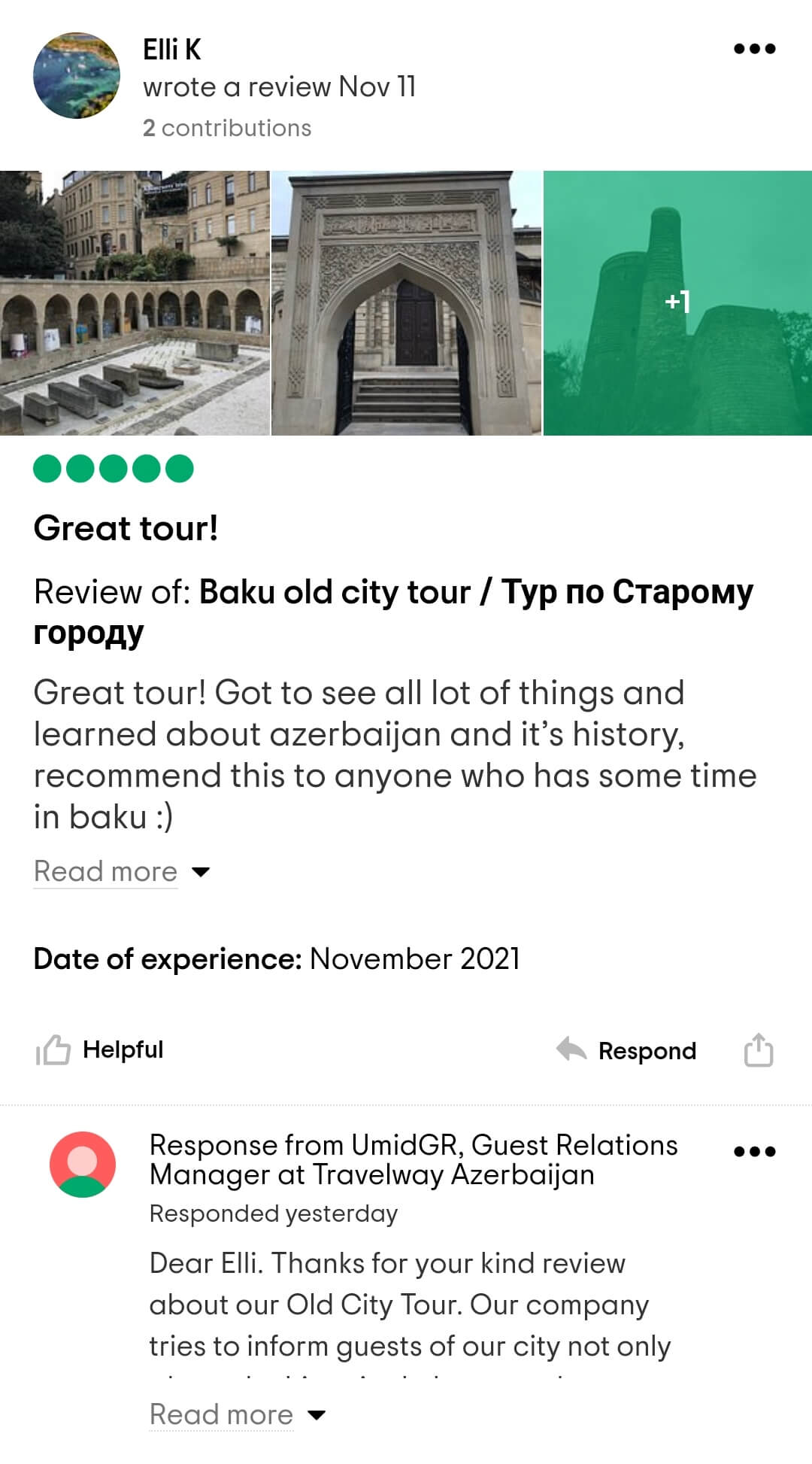This screenshot has height=1464, width=812.
Task: Respond to Elli K's review
Action: pyautogui.click(x=627, y=1050)
